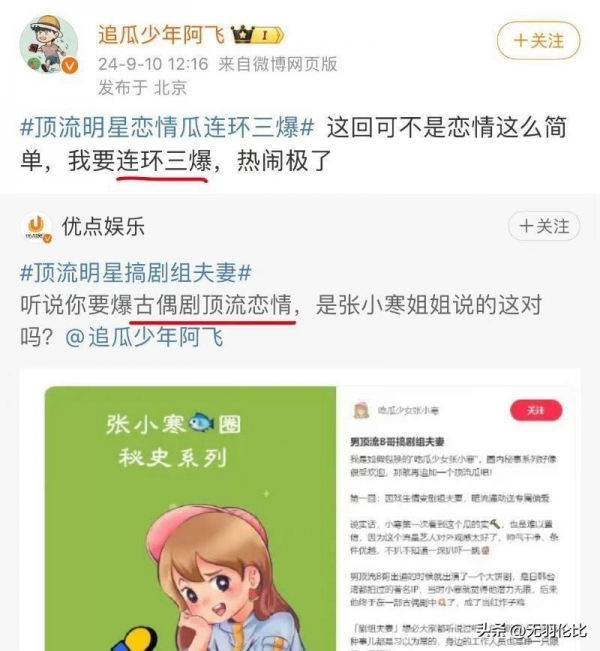Open hashtag #顶流明星搞剧组夫妻#
The width and height of the screenshot is (600, 651).
tap(135, 273)
